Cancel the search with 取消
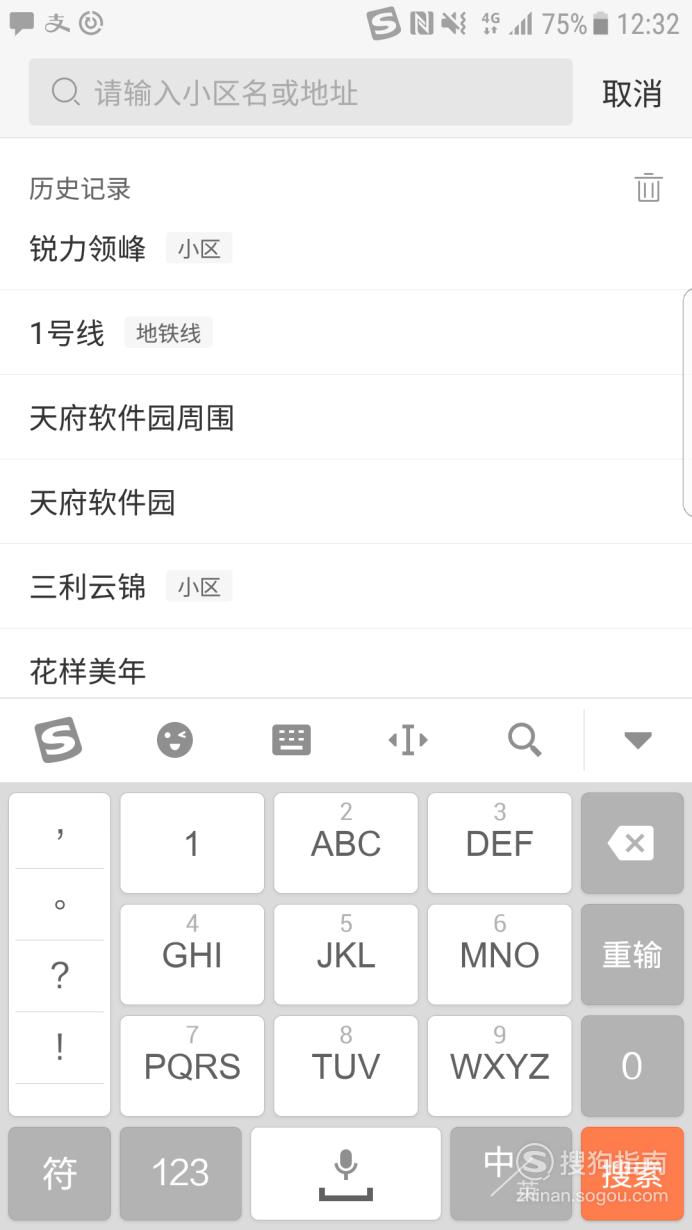 tap(631, 93)
